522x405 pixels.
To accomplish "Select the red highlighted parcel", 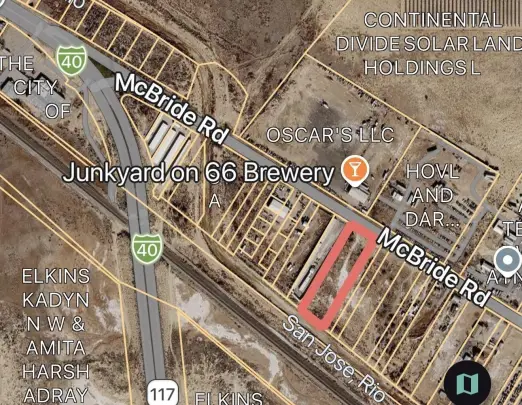I will coord(337,275).
